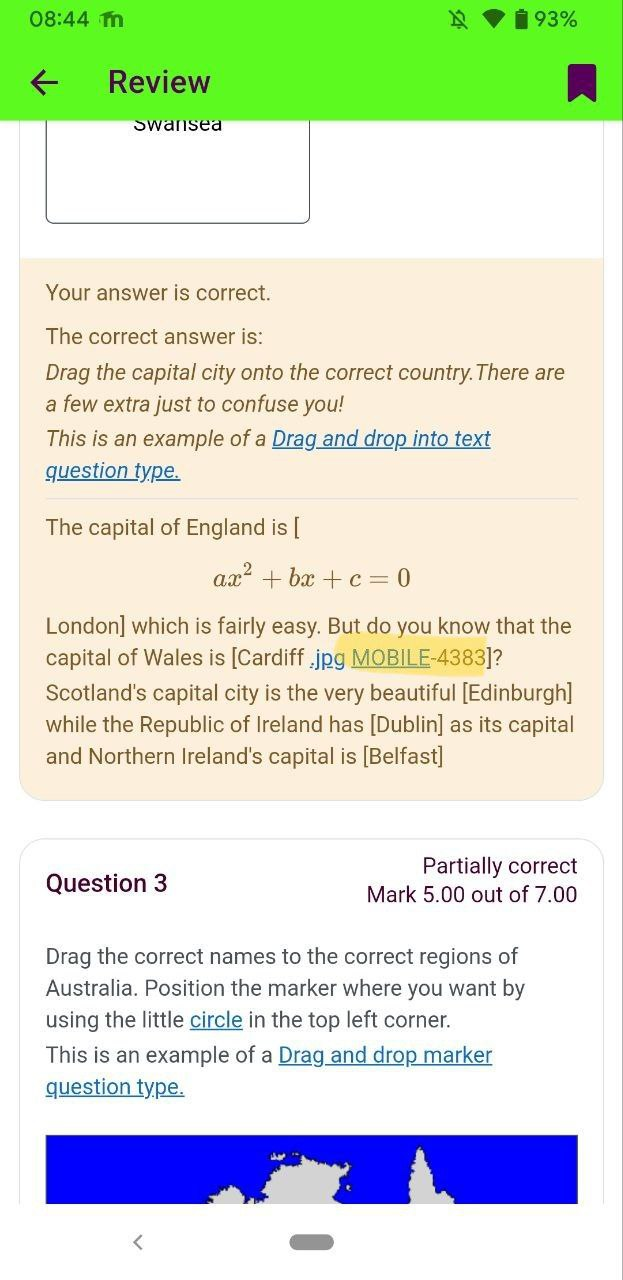Screen dimensions: 623x1280
Task: Tap the home pill in the navigation bar
Action: click(x=312, y=1242)
